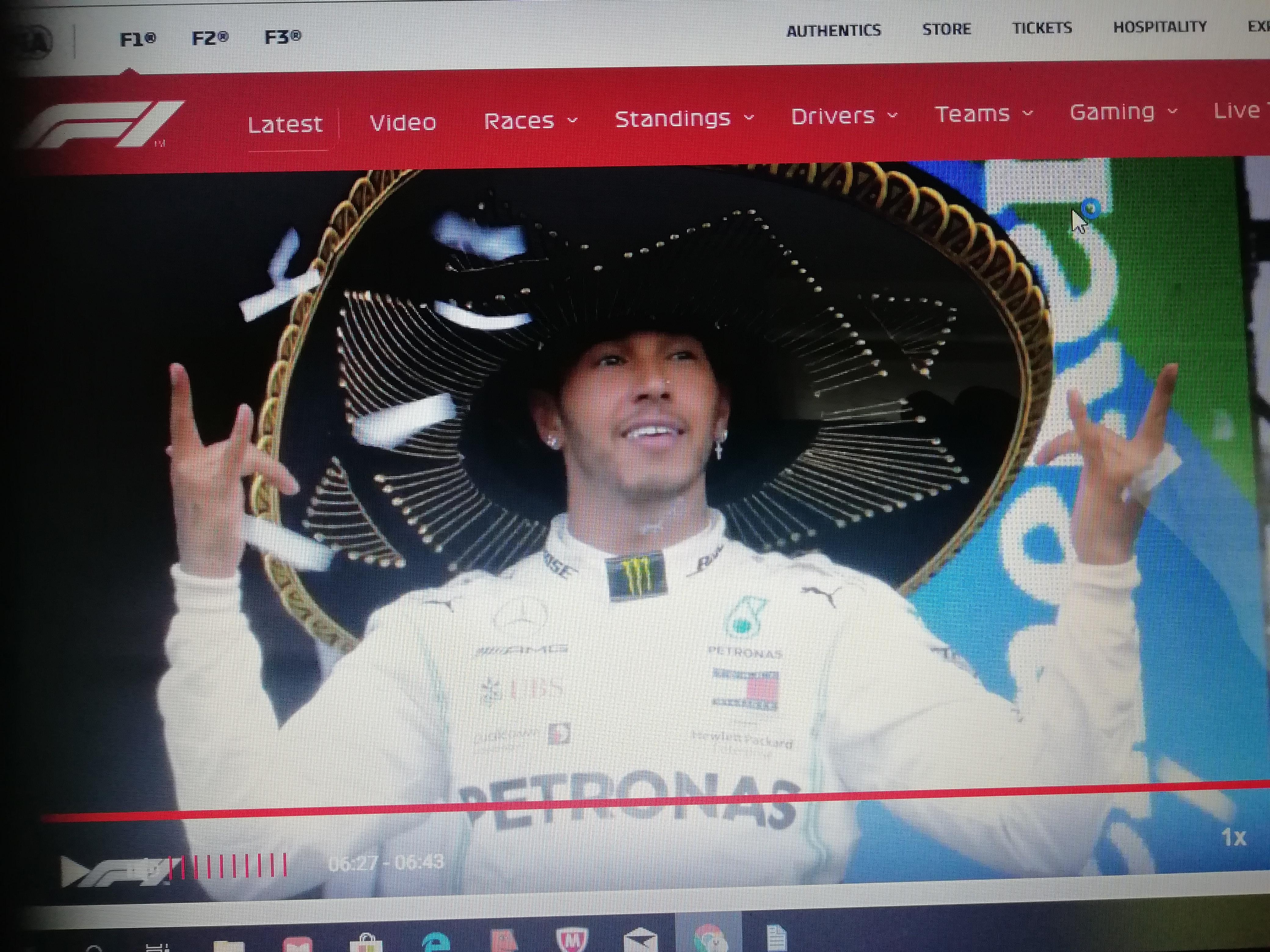Viewport: 1270px width, 952px height.
Task: Switch to the F2 series tab
Action: (209, 38)
